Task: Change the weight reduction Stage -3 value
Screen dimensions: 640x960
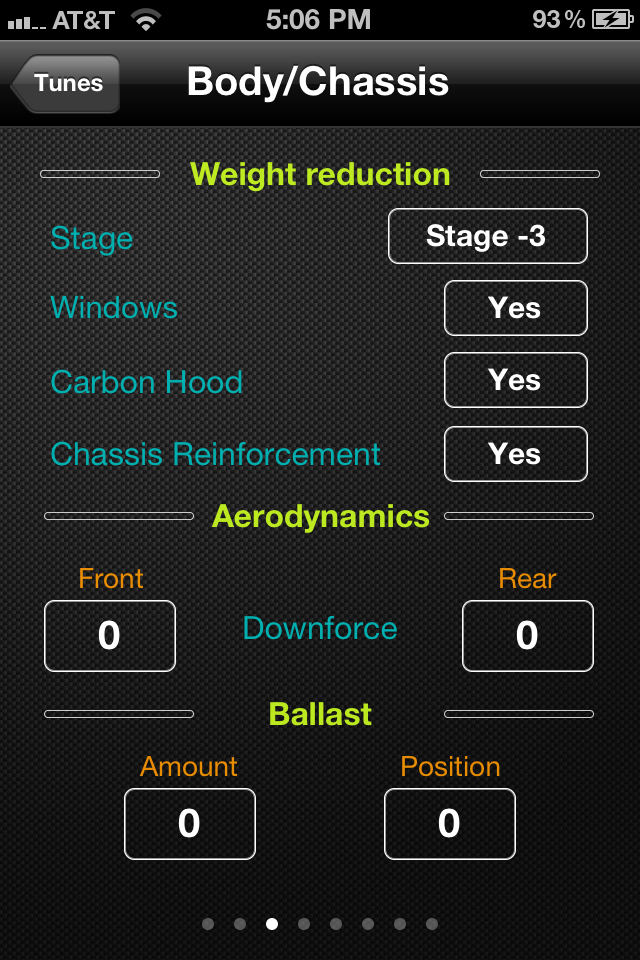Action: [487, 236]
